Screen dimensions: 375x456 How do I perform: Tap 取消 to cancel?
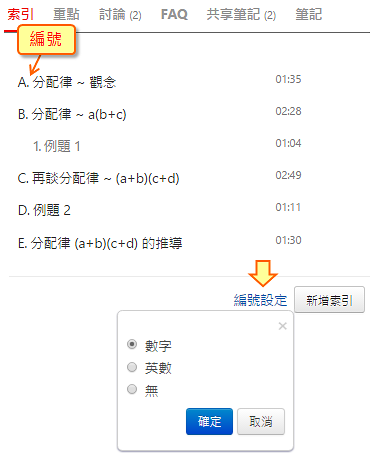261,422
